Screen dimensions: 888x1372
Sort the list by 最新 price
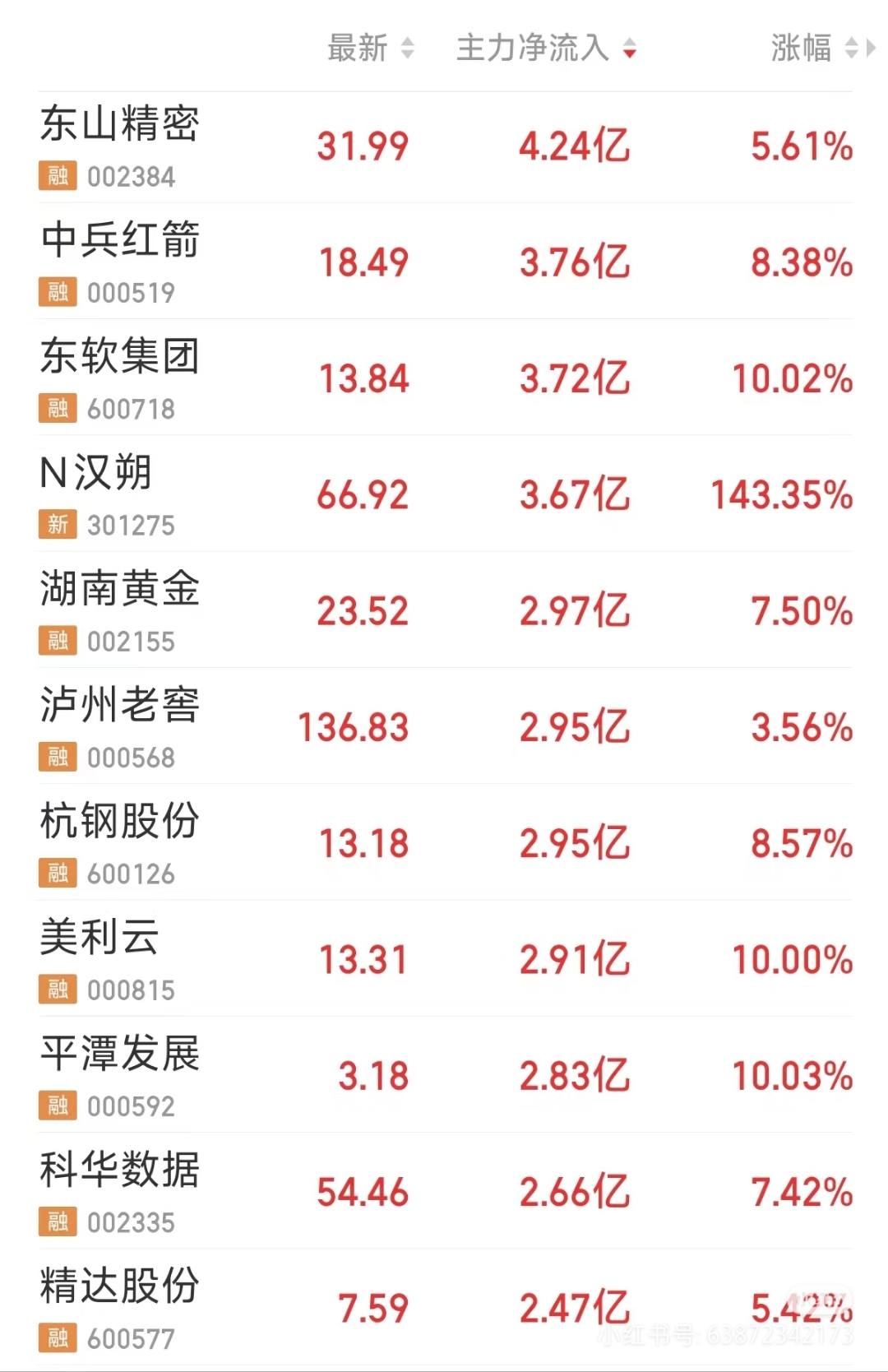pos(370,48)
